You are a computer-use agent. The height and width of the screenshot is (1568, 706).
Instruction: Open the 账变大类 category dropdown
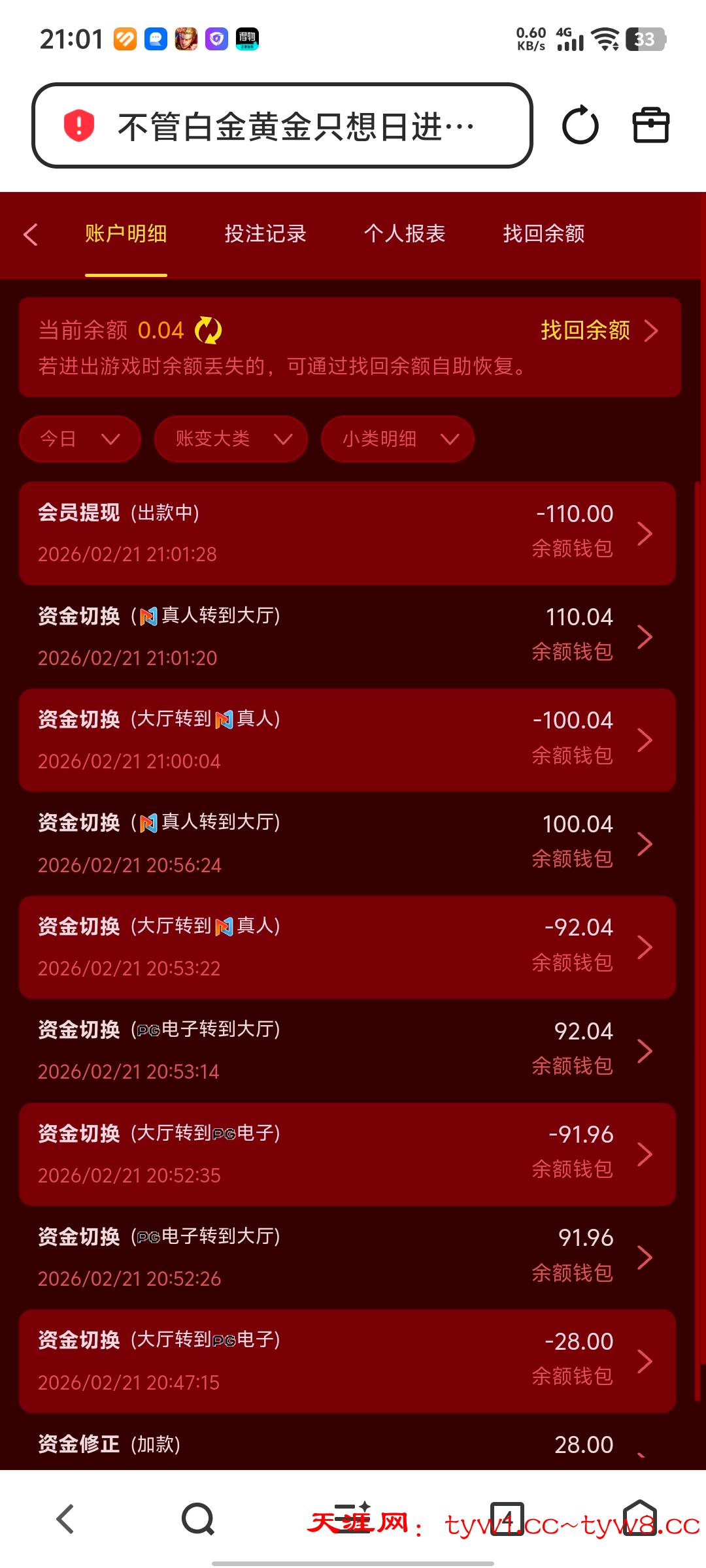[230, 439]
